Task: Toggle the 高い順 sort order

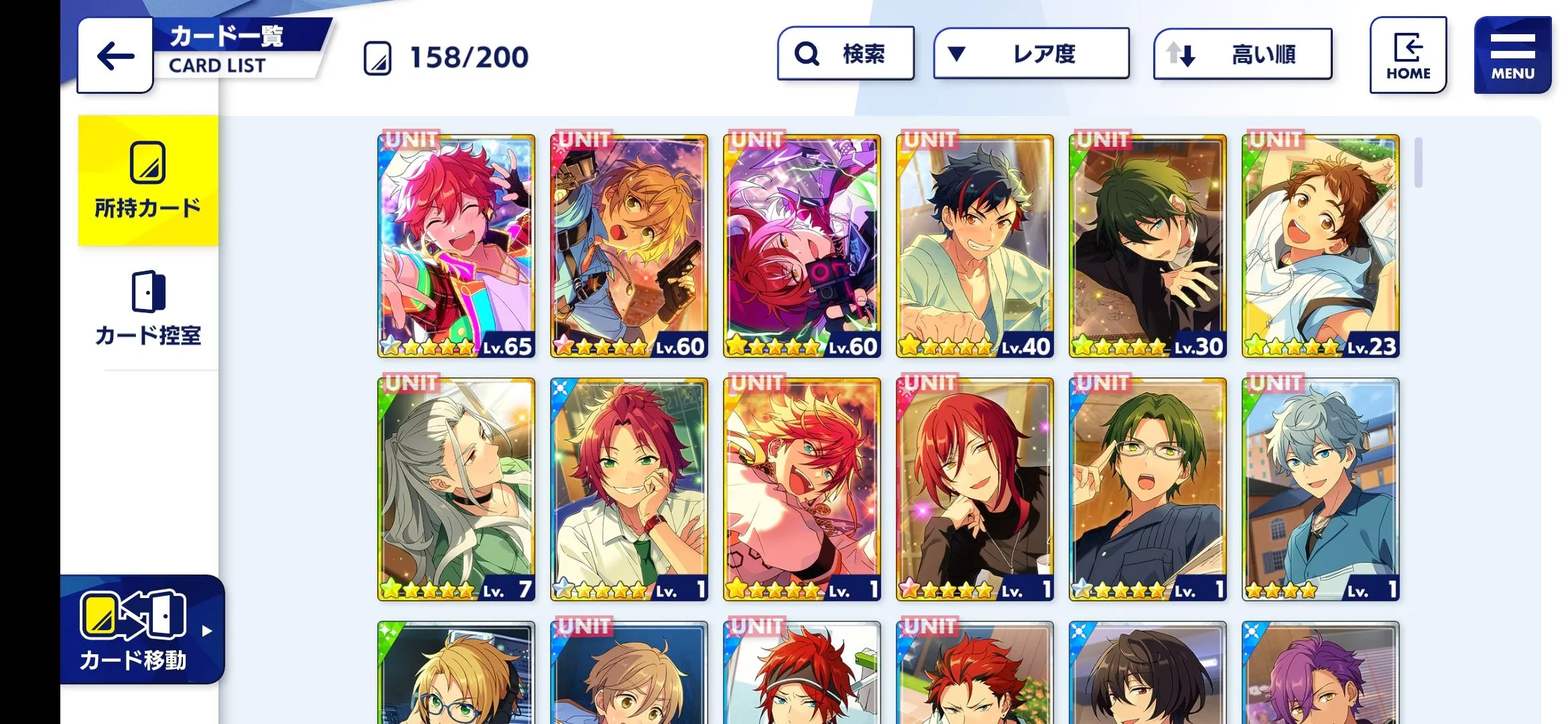Action: 1242,54
